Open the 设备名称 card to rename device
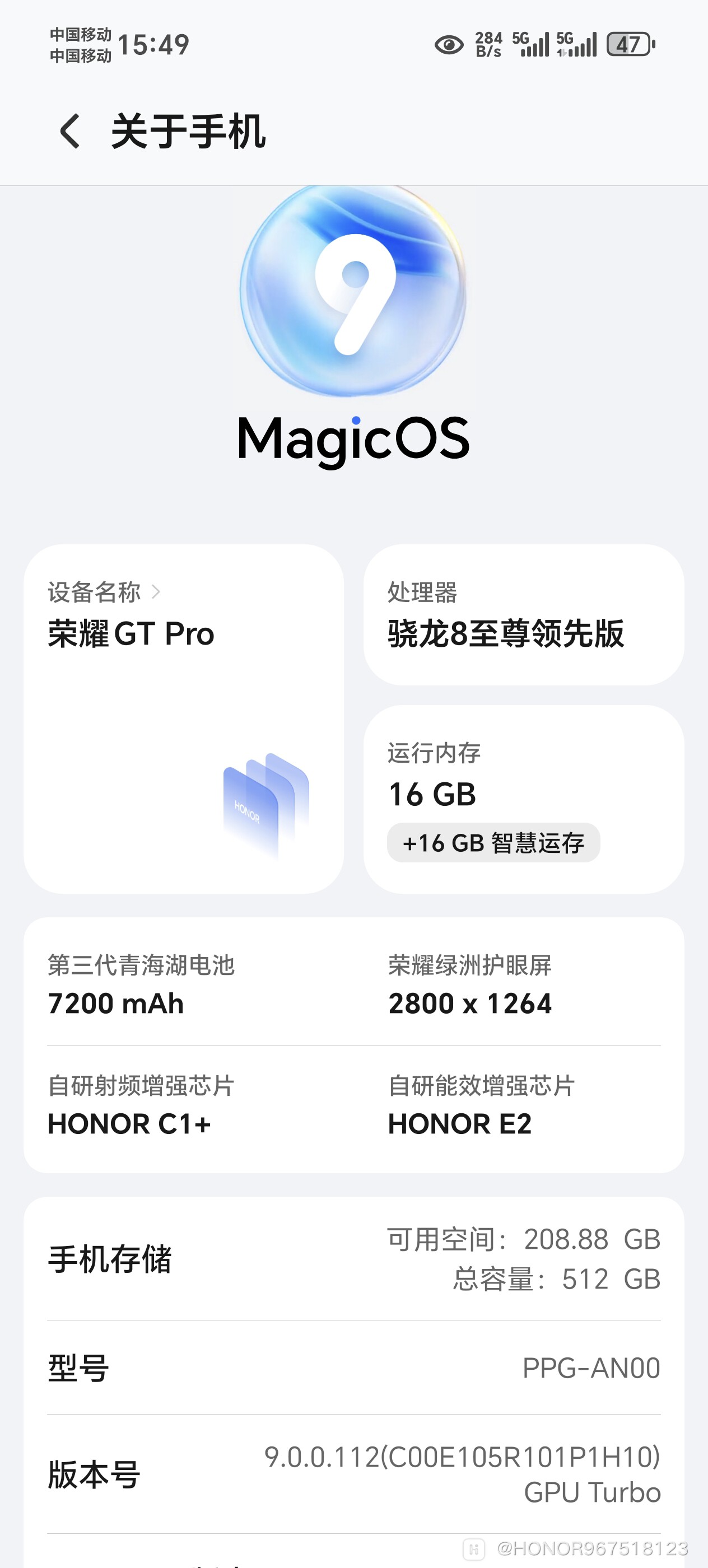 [x=183, y=718]
